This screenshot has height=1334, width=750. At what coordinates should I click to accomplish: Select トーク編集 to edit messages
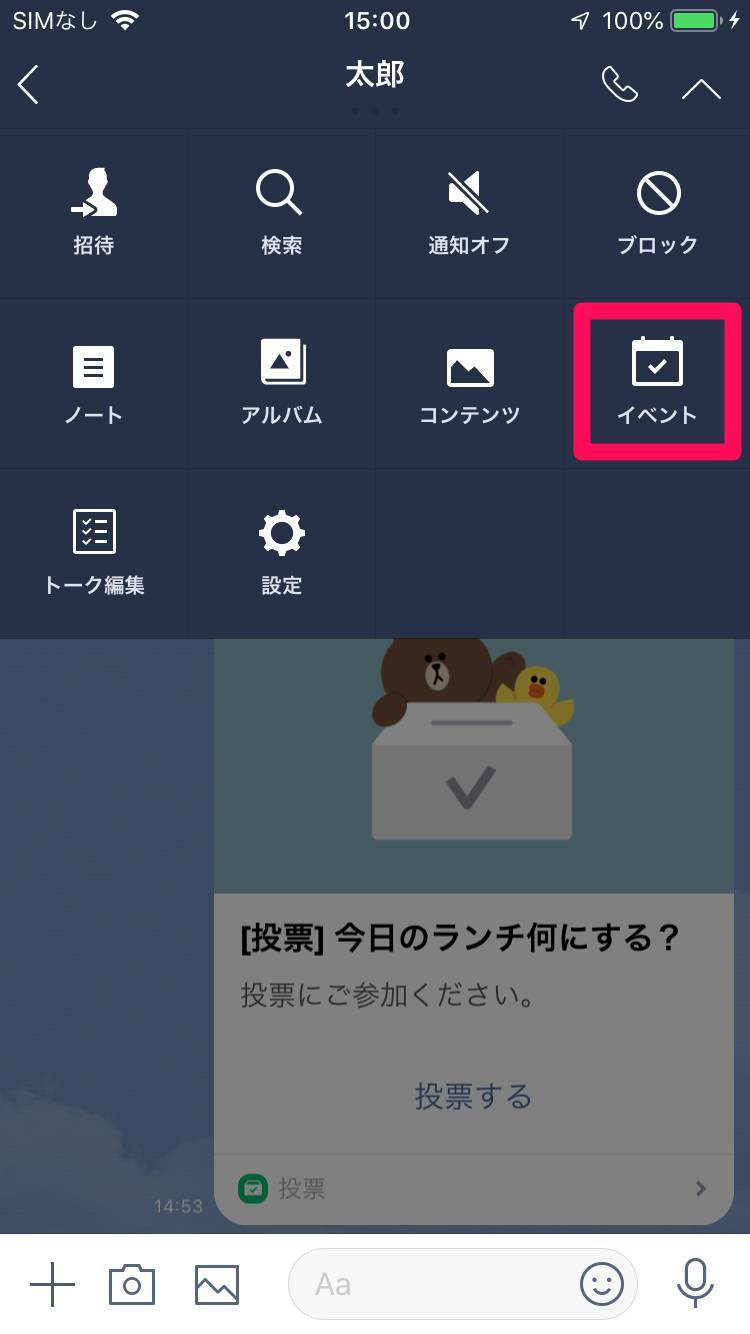pos(94,553)
